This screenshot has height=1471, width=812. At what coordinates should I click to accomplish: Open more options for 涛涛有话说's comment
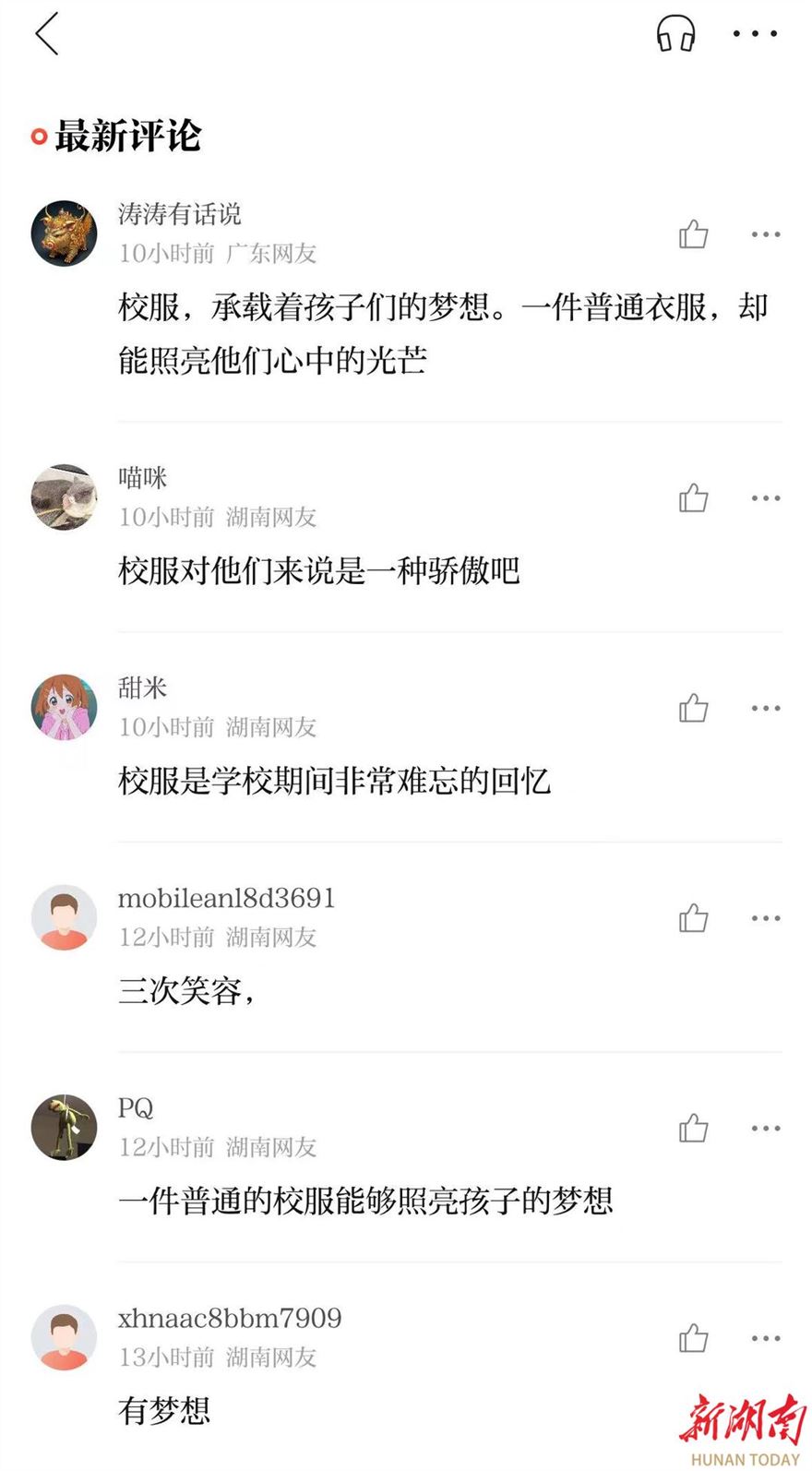[x=766, y=234]
